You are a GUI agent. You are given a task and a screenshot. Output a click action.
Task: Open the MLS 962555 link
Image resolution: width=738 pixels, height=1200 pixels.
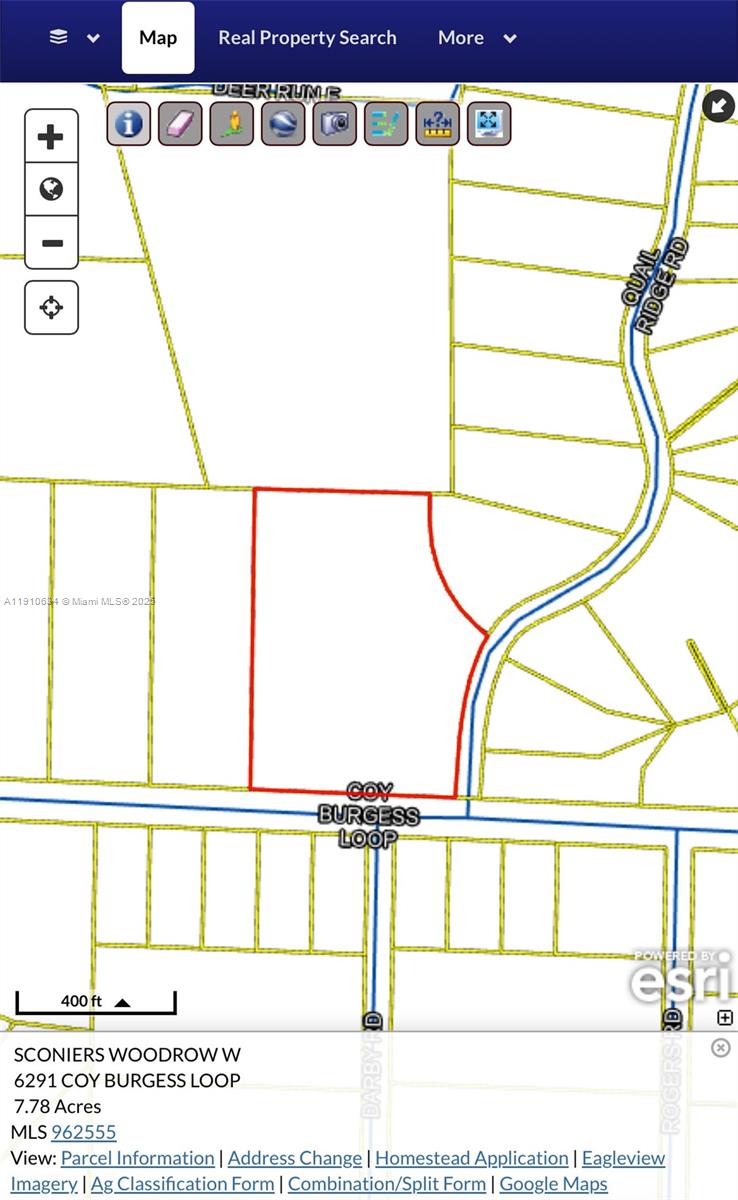84,1132
